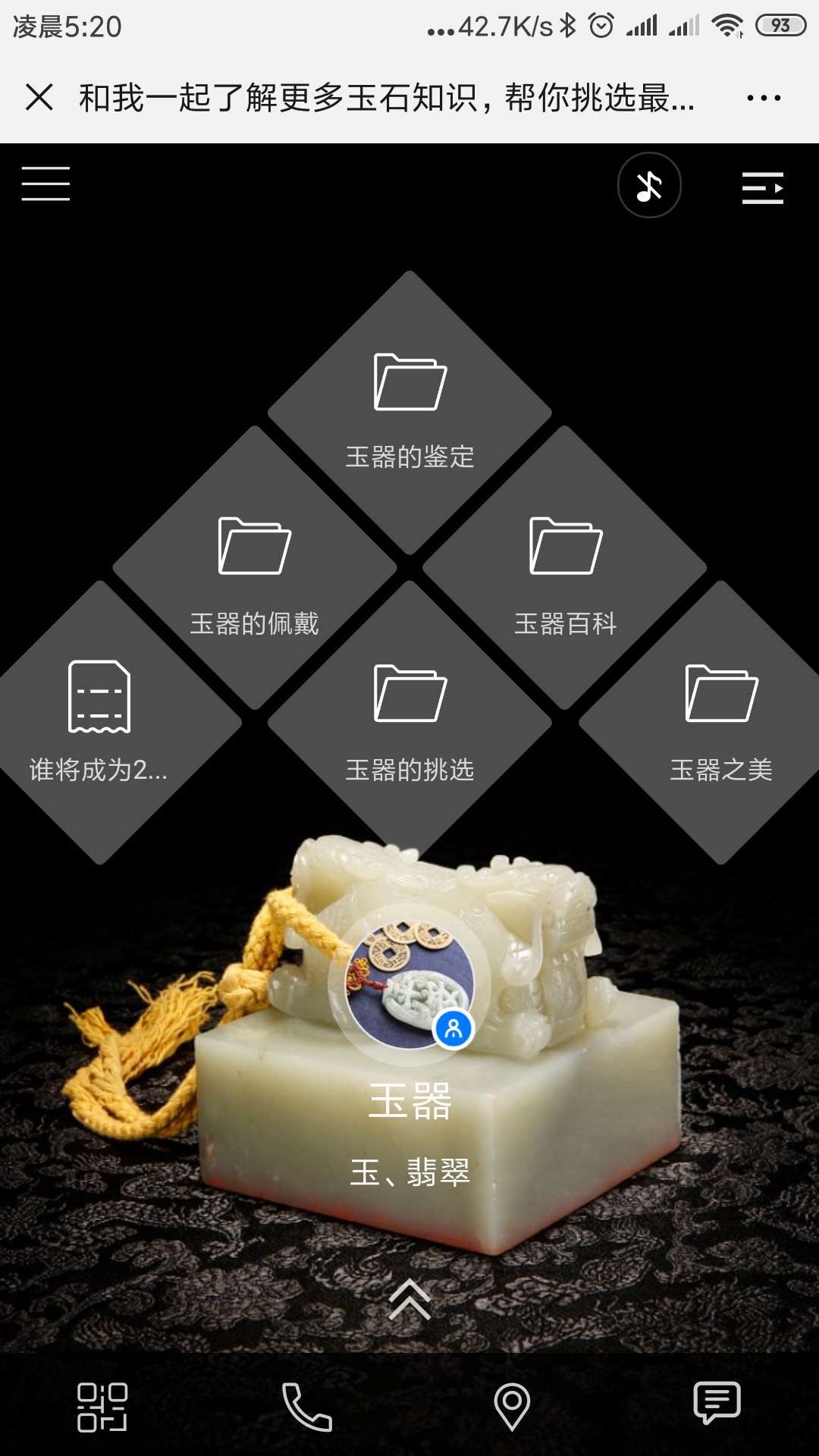Open the 玉器百科 folder
This screenshot has width=819, height=1456.
[x=565, y=569]
